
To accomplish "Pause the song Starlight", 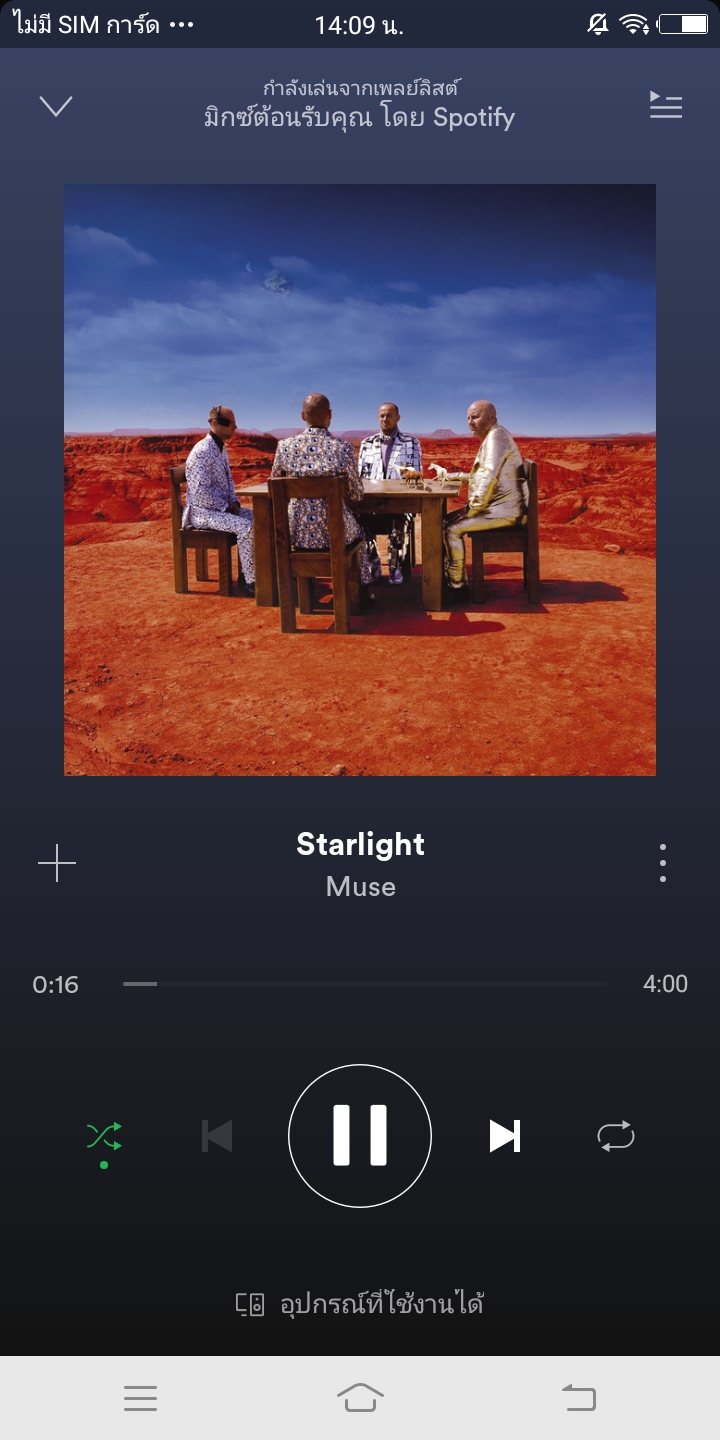I will [360, 1136].
